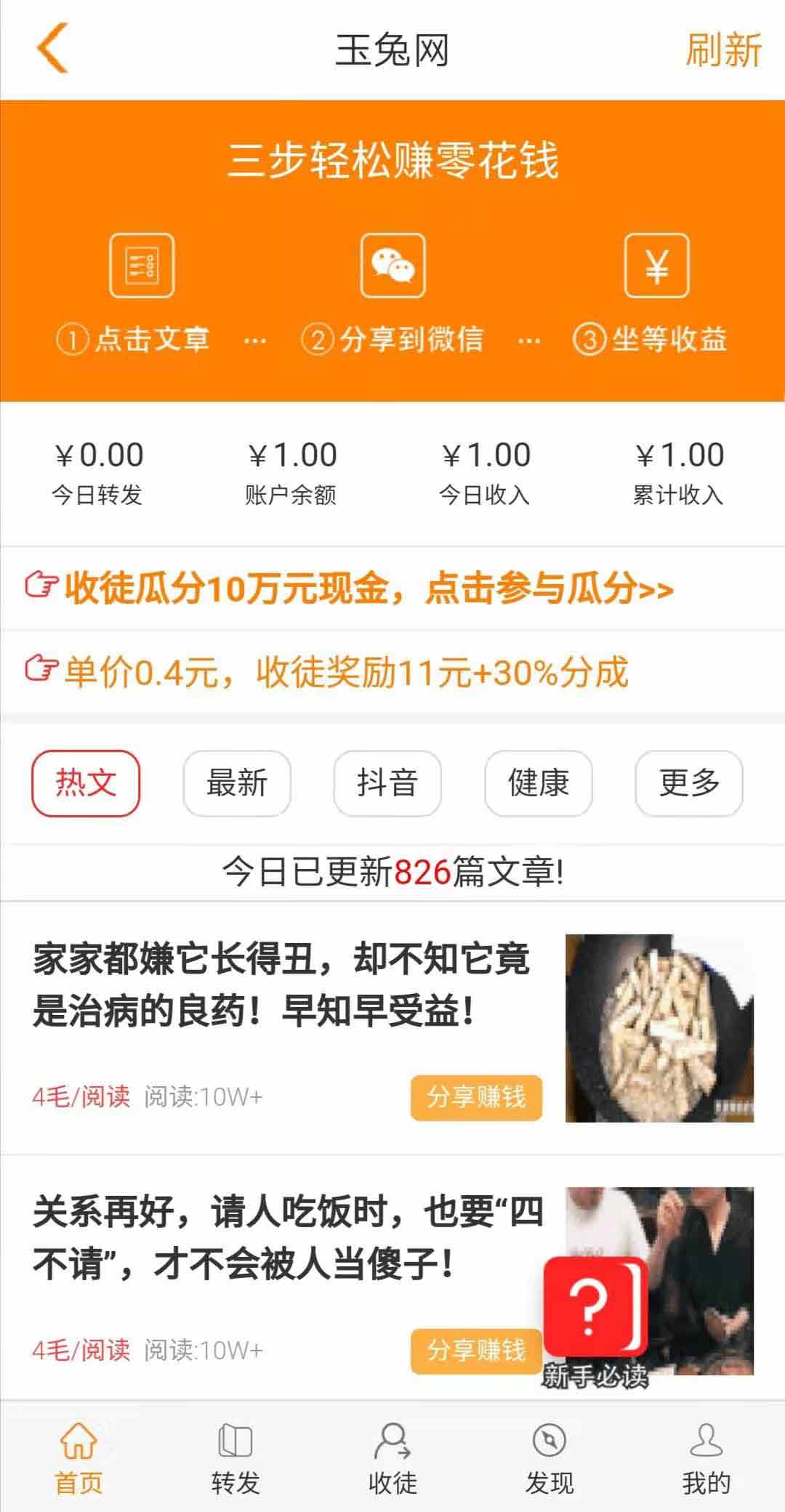Tap the orange back arrow
785x1512 pixels.
pyautogui.click(x=52, y=48)
